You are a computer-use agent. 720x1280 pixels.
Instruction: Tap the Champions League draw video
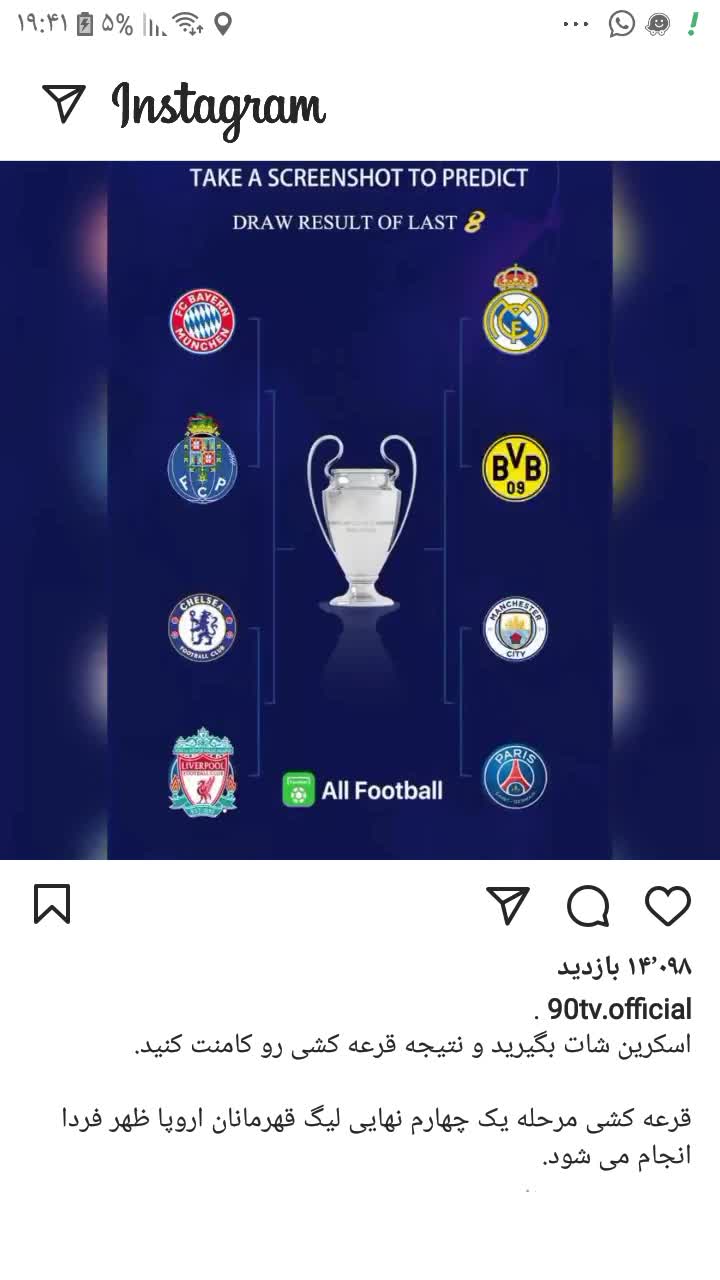tap(360, 510)
